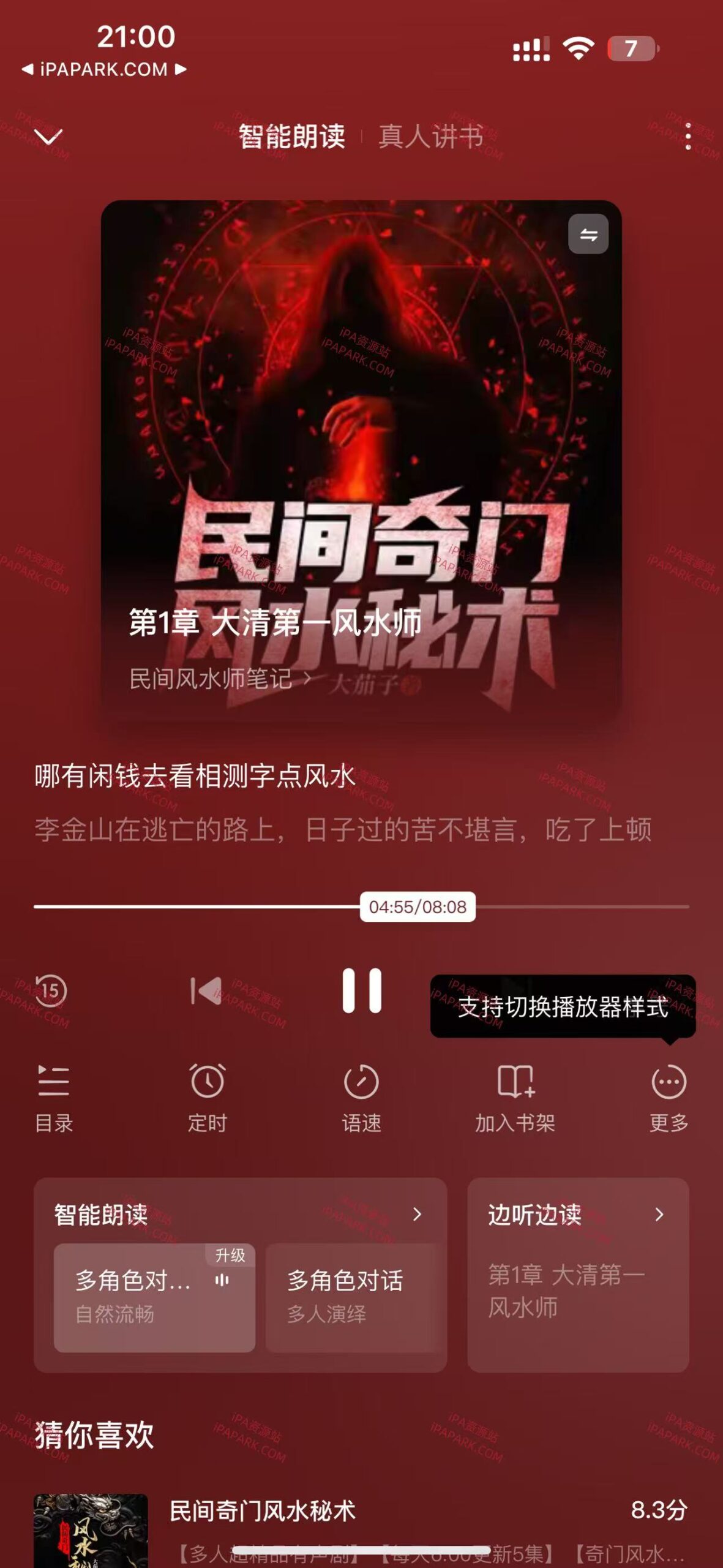This screenshot has width=723, height=1568.
Task: Switch to the 真人讲书 tab
Action: pyautogui.click(x=432, y=137)
